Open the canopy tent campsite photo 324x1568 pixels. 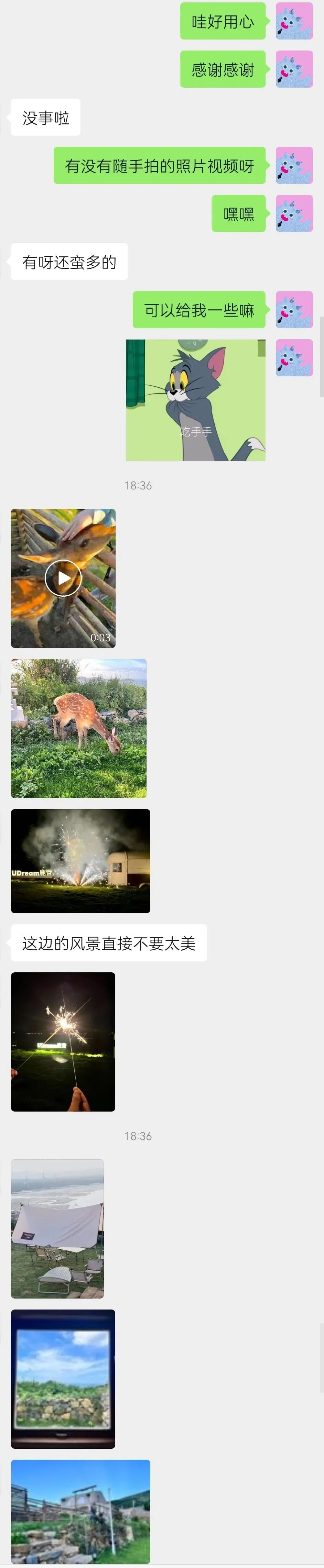(57, 1228)
